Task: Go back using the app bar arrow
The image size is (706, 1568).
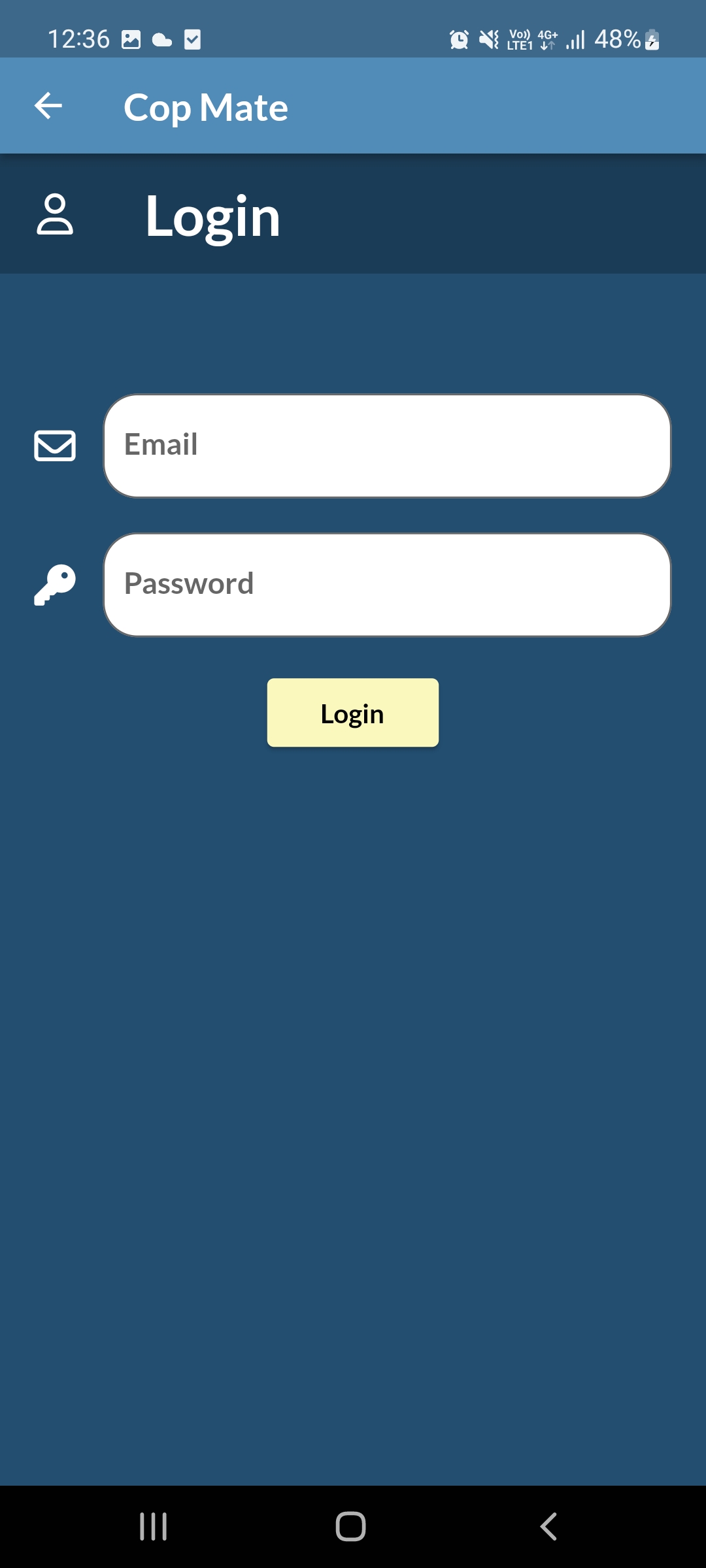Action: click(48, 106)
